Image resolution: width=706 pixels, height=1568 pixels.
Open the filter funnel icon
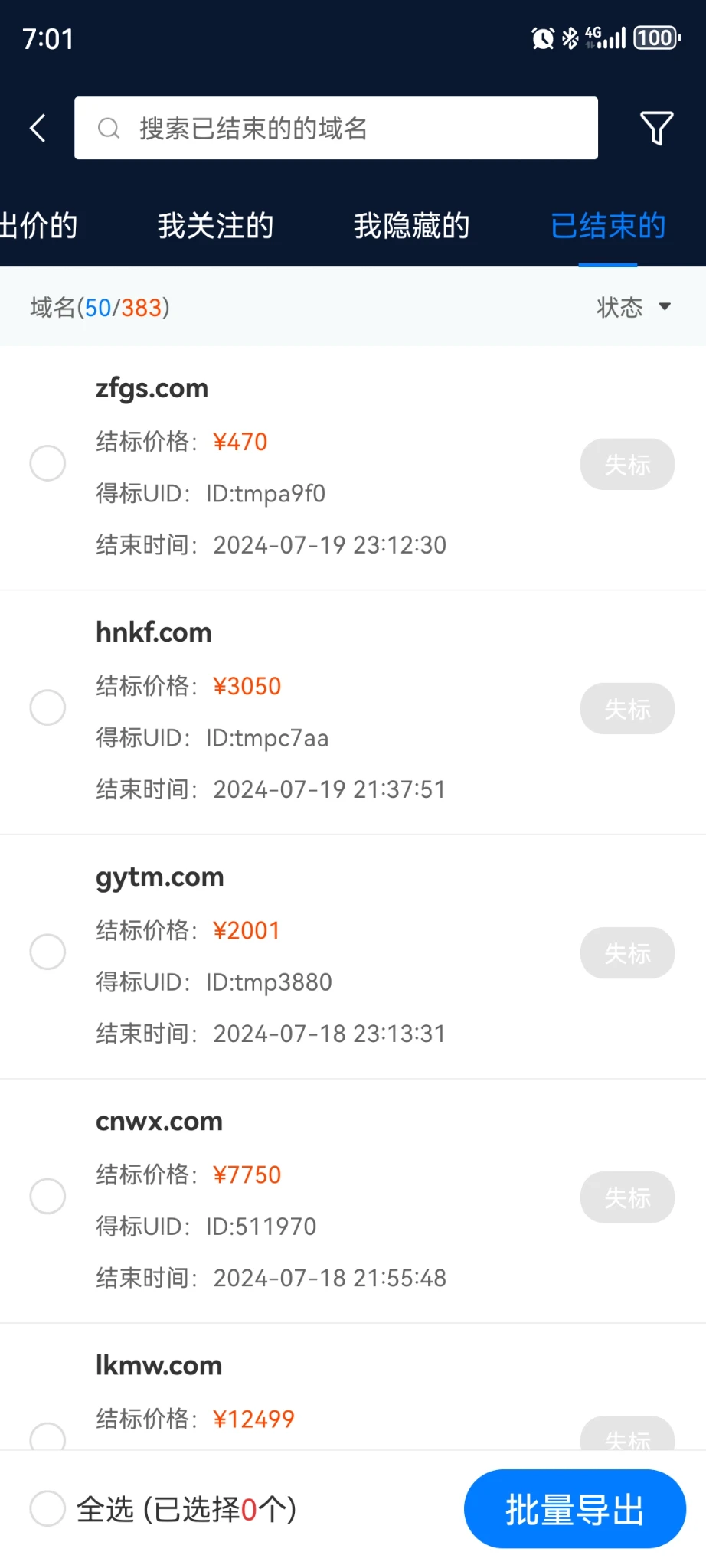click(656, 128)
